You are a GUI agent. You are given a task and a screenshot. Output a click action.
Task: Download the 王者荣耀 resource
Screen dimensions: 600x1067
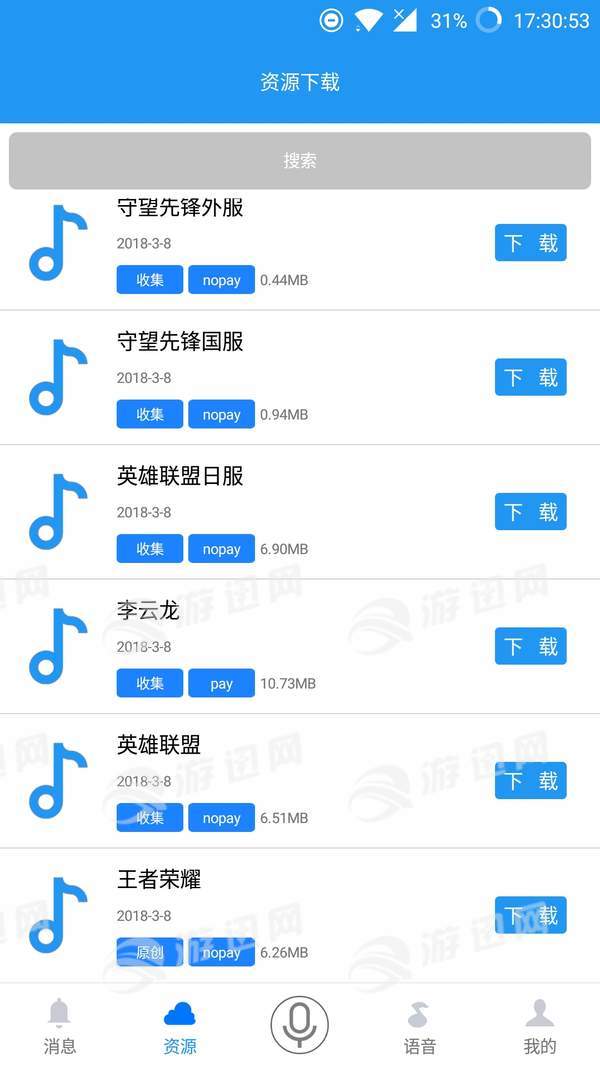point(530,915)
